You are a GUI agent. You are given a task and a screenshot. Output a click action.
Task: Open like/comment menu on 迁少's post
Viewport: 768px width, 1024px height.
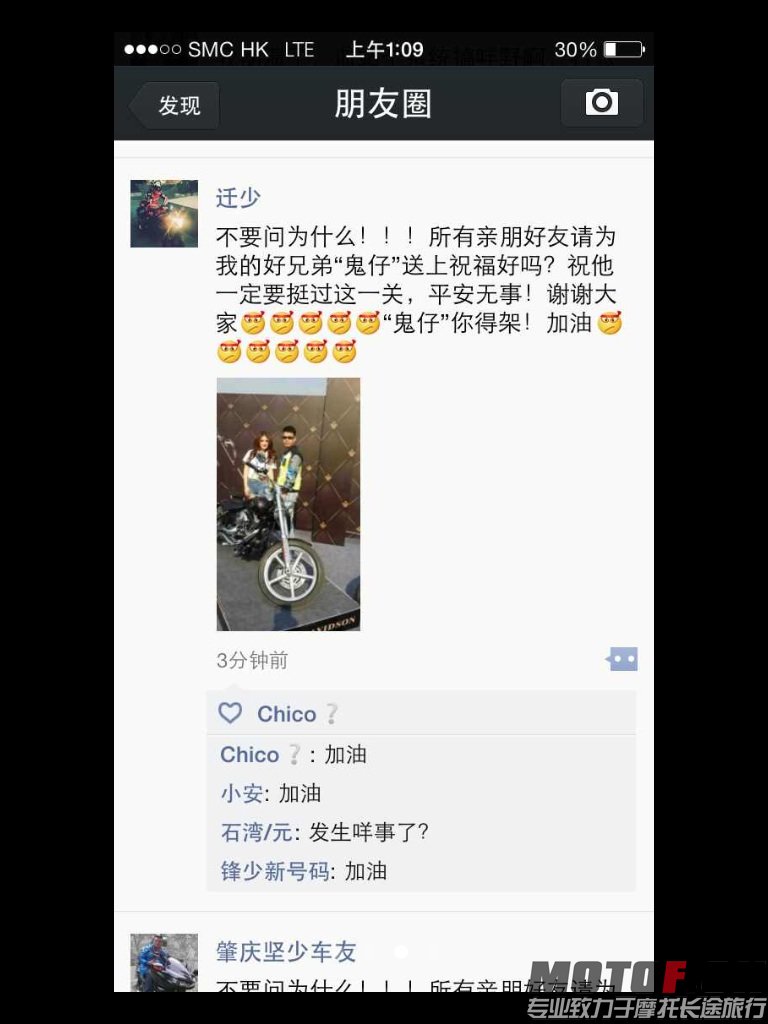(x=621, y=659)
